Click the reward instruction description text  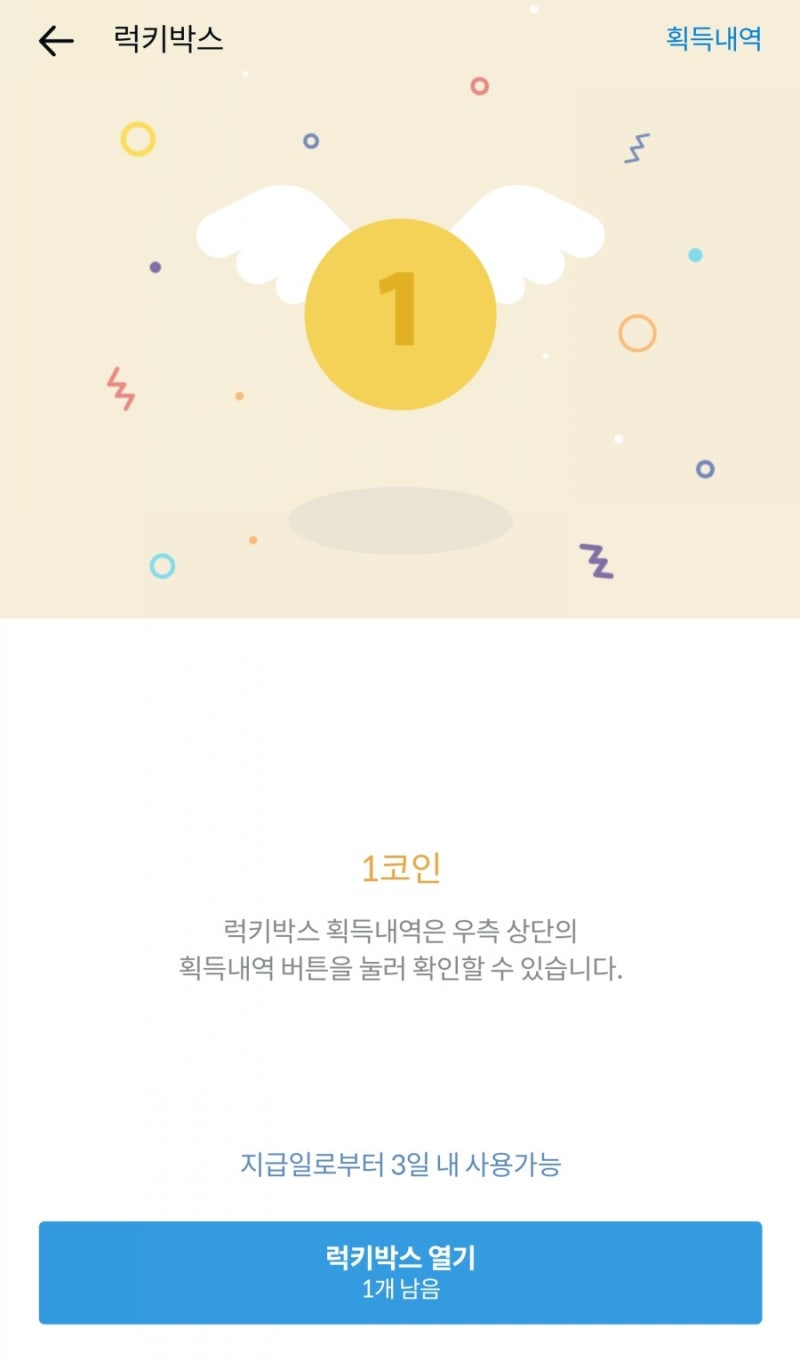pos(400,946)
